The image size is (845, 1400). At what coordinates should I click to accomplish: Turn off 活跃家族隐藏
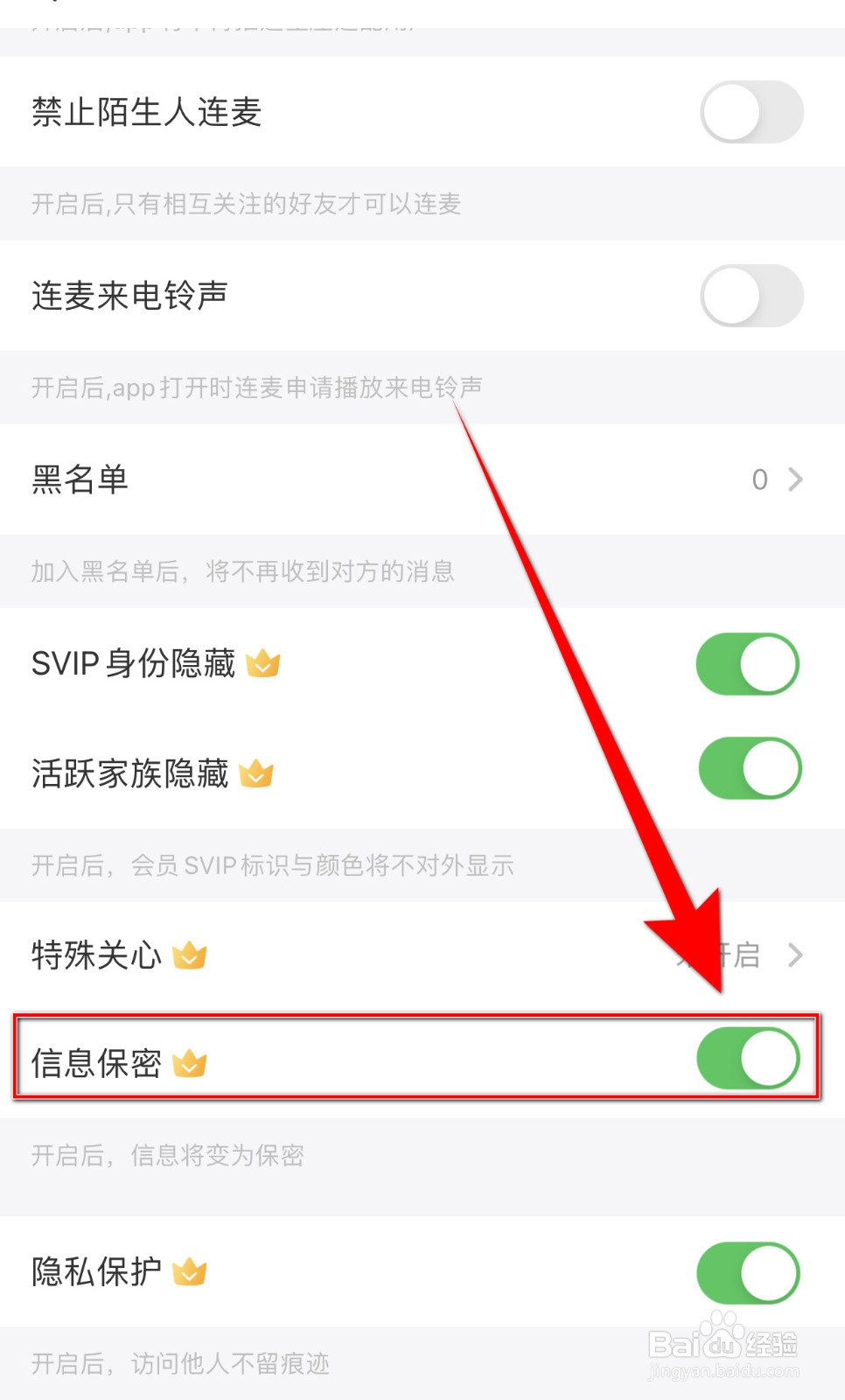(748, 767)
